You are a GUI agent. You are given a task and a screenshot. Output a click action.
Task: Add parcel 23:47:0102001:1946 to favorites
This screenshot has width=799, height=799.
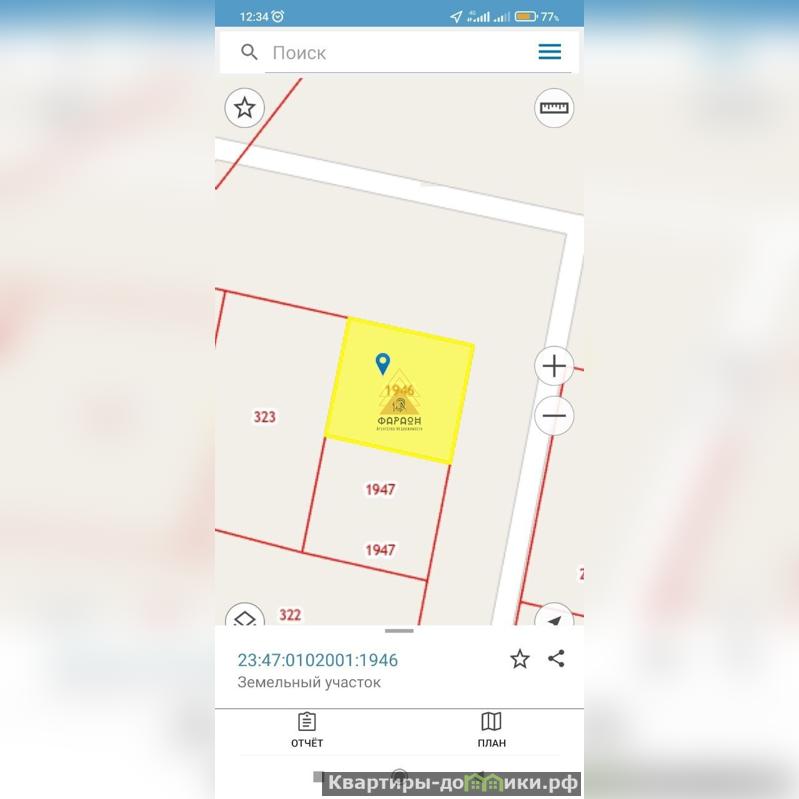[520, 659]
